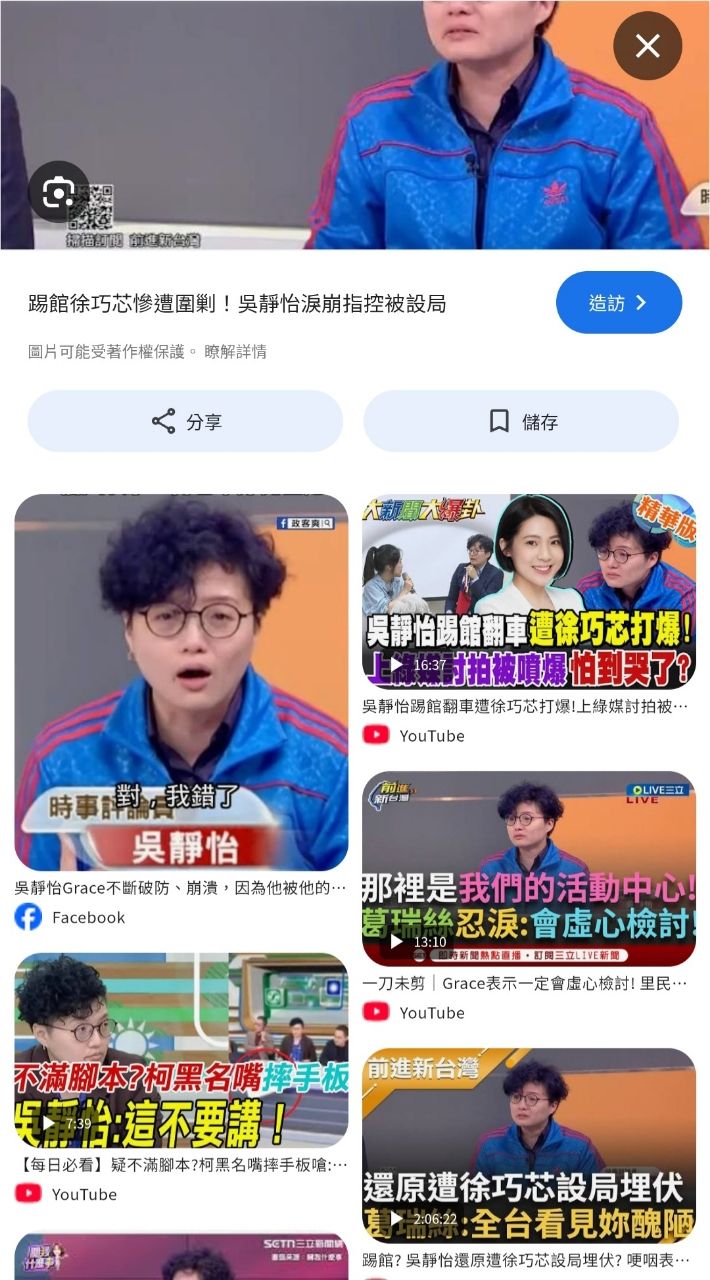Open the 2:06:22 video 還原遭徐巧芯設局埋伏
Image resolution: width=710 pixels, height=1280 pixels.
(528, 1145)
